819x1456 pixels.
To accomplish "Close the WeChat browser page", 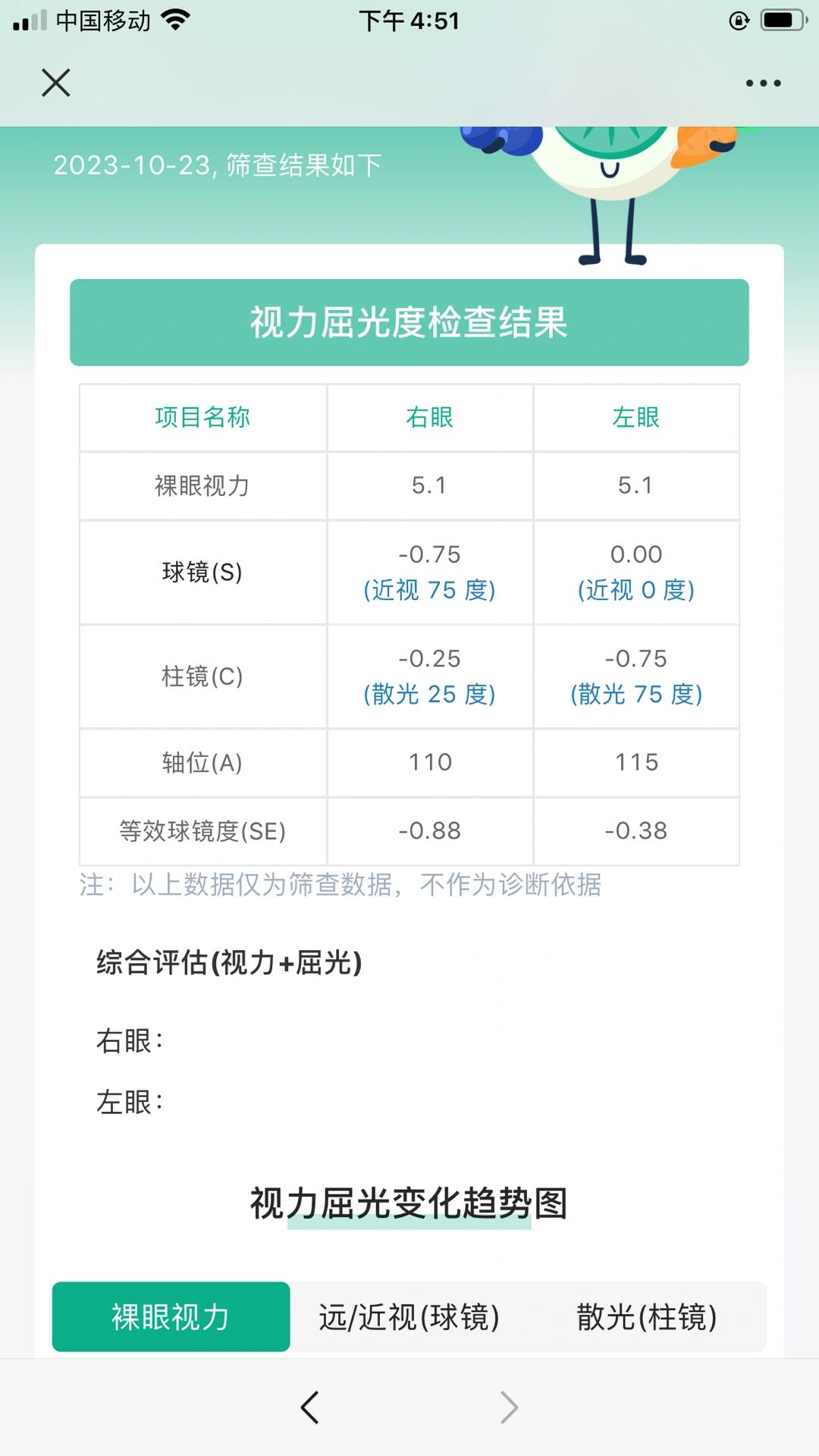I will (x=55, y=83).
